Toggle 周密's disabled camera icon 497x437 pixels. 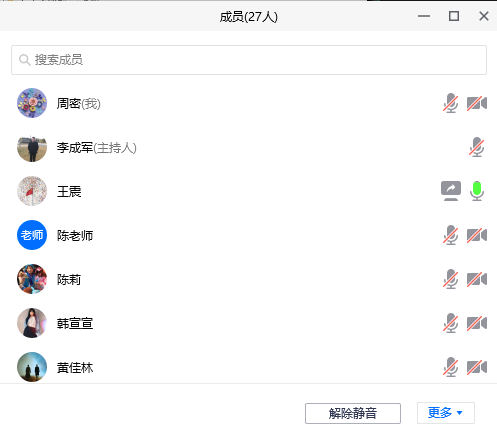[477, 103]
